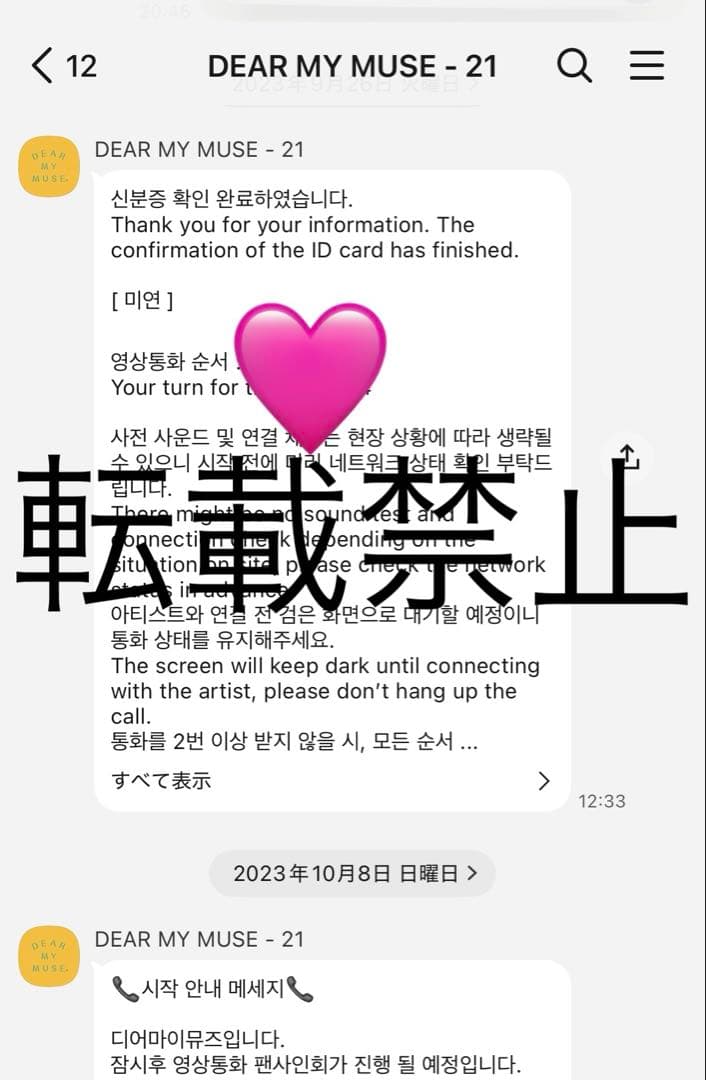Share the ID confirmation message
706x1080 pixels.
(x=628, y=457)
